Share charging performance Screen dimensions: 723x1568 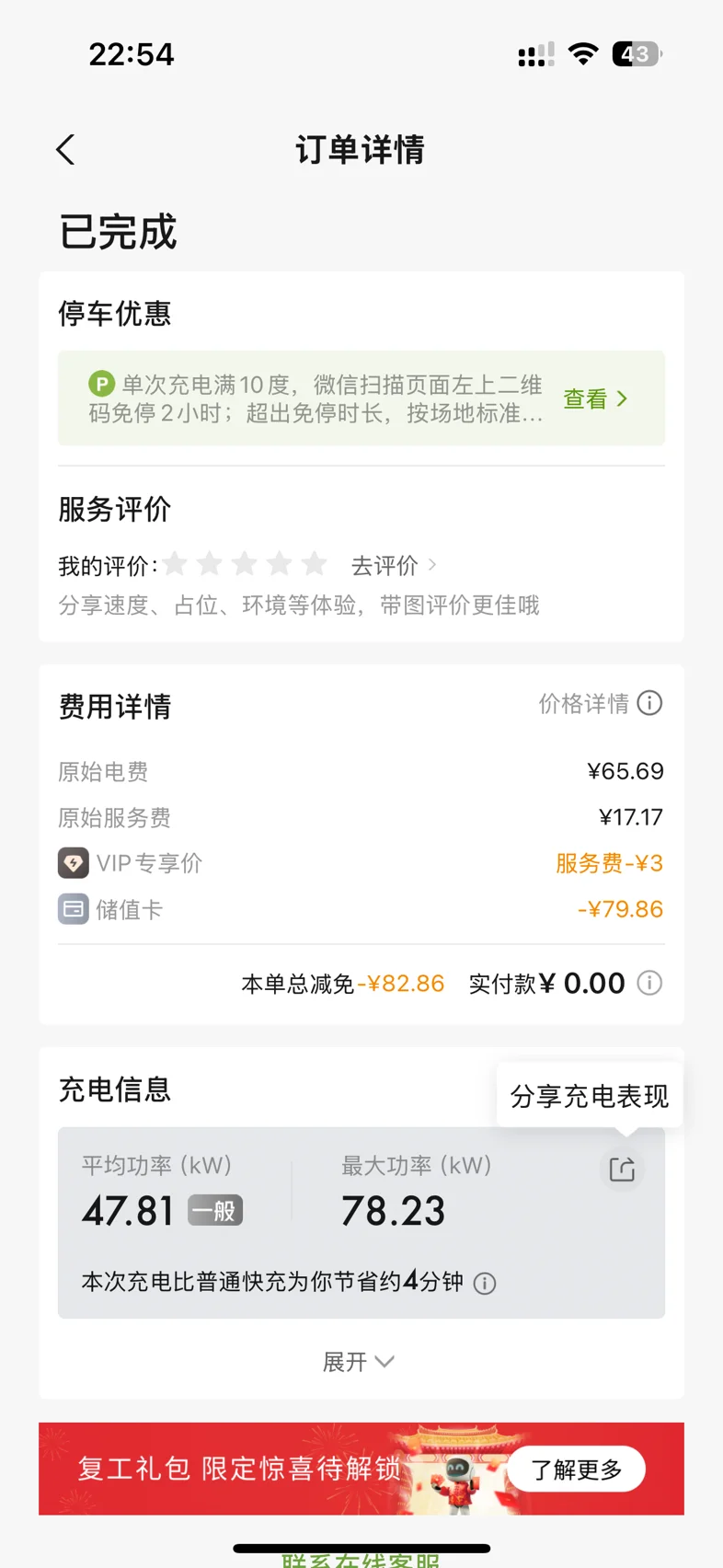click(622, 1169)
